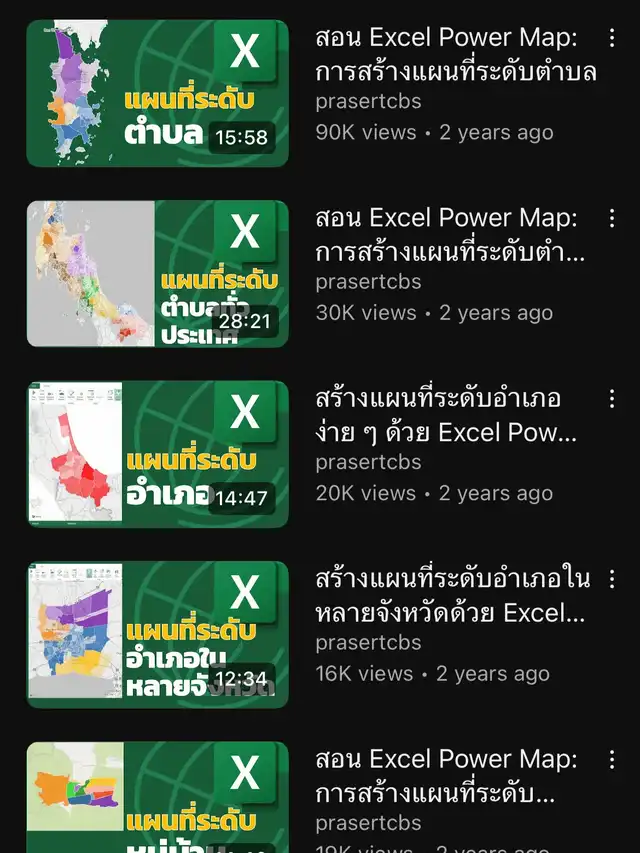This screenshot has height=853, width=640.
Task: Open the partially visible last video thumbnail
Action: coord(157,798)
